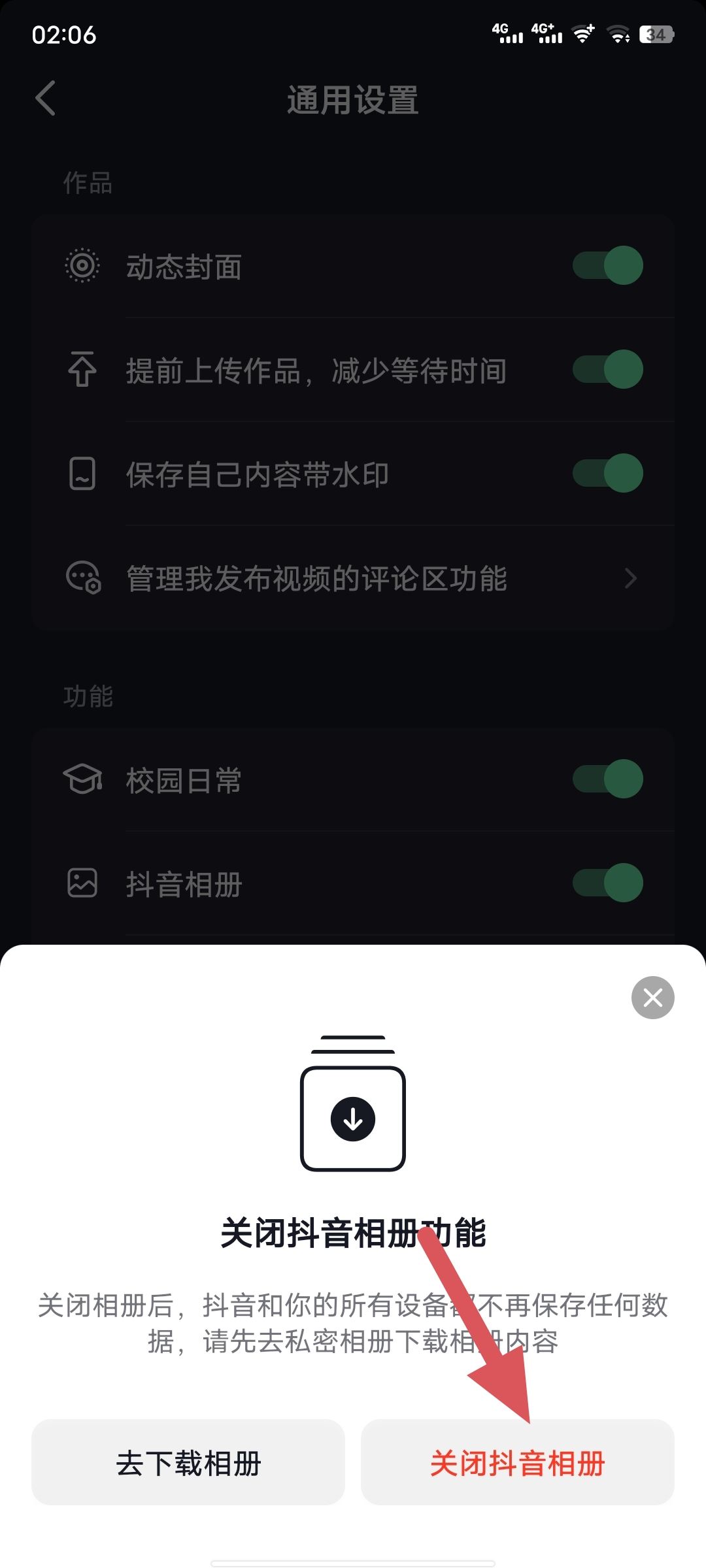Viewport: 706px width, 1568px height.
Task: Toggle off the 动态封面 switch
Action: coord(607,264)
